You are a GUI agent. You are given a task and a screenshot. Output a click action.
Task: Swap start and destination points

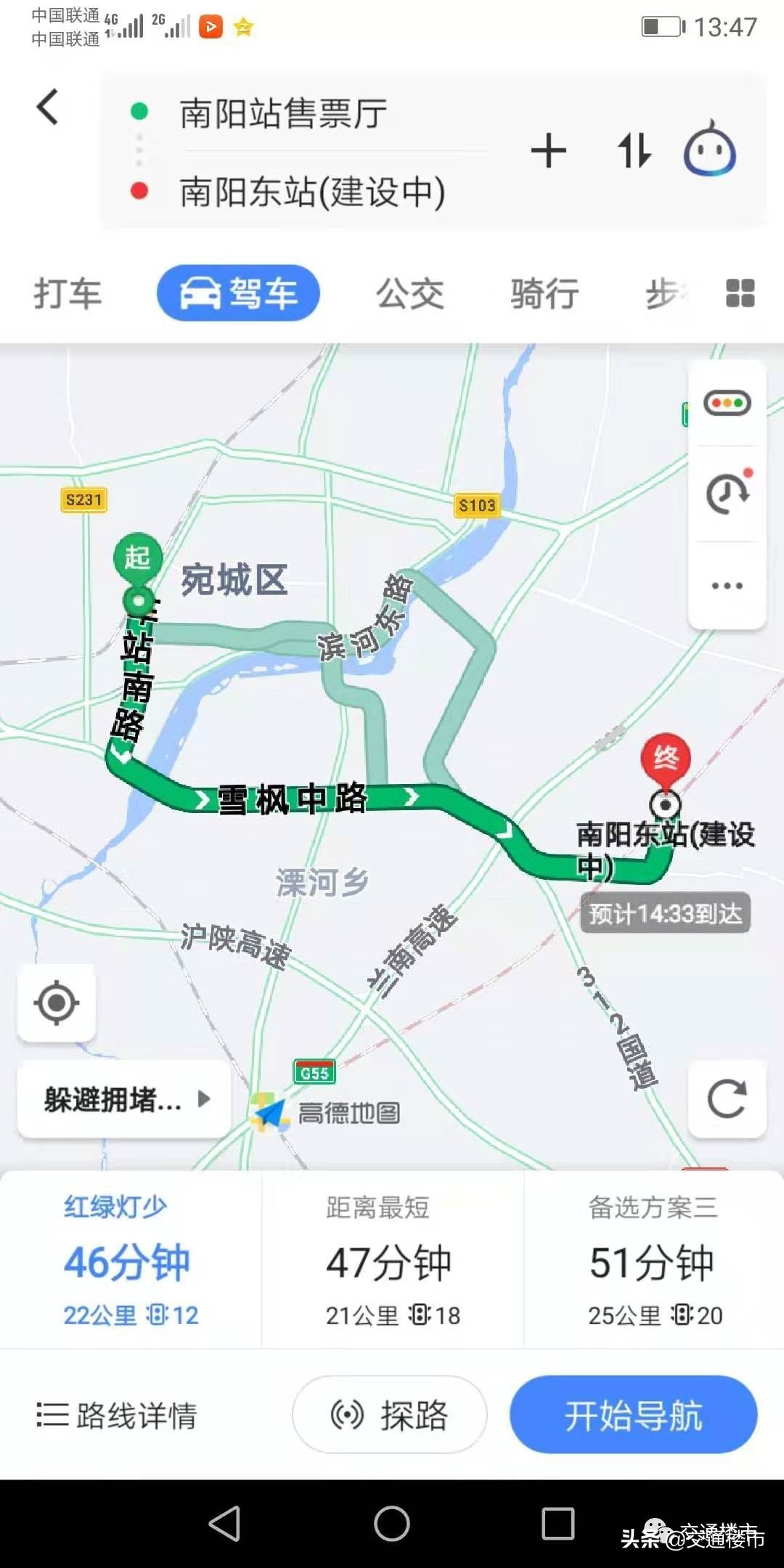(634, 151)
